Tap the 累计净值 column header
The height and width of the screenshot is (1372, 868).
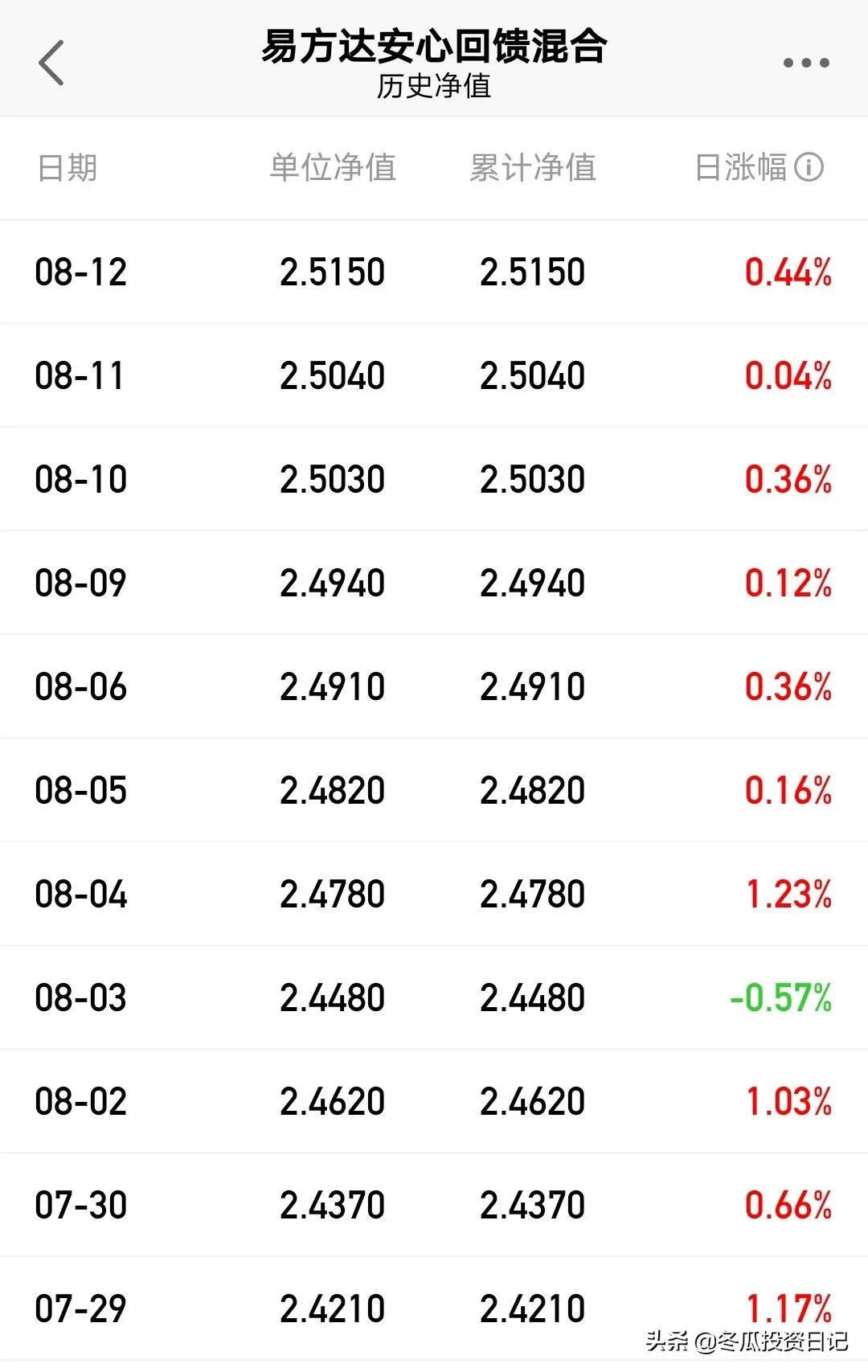coord(534,167)
